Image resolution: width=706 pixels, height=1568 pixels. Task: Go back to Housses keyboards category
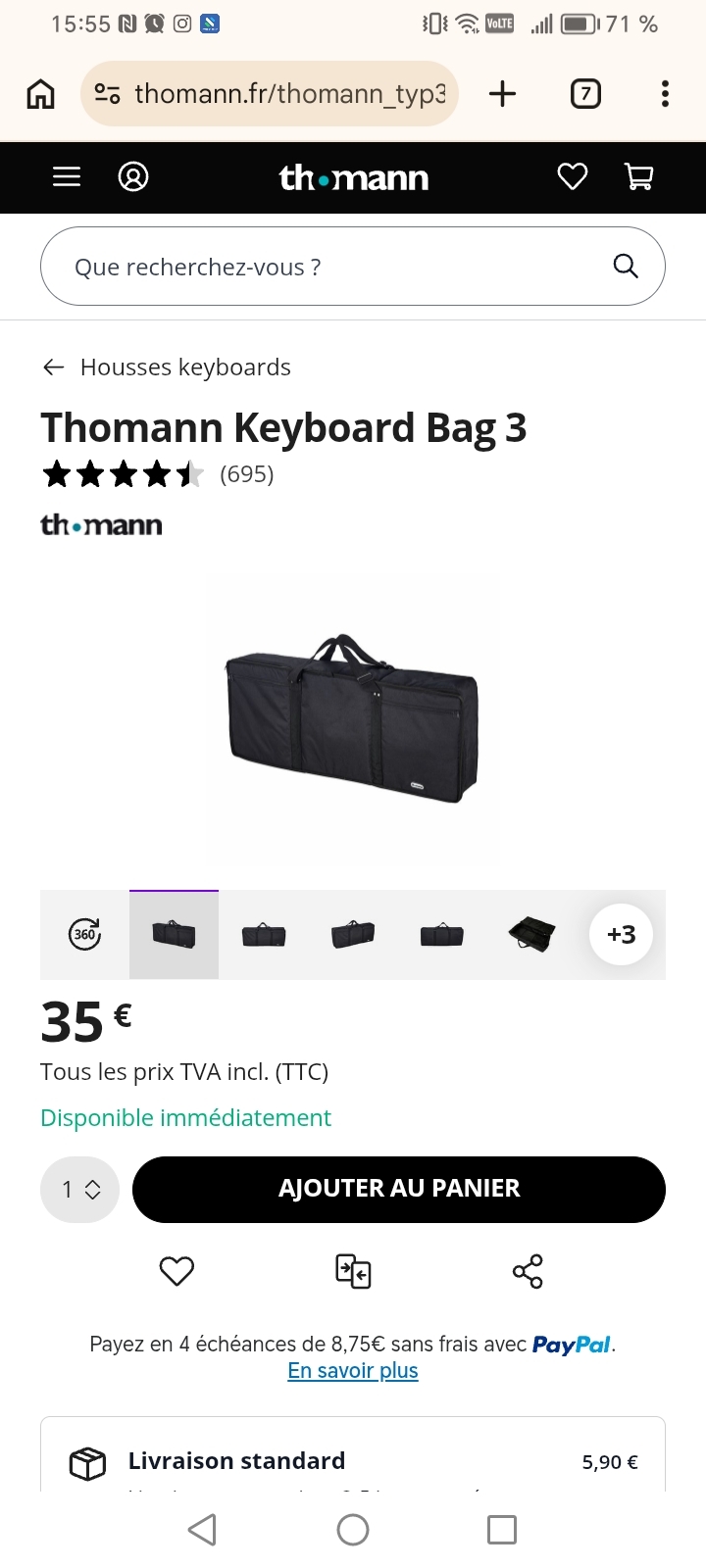167,367
